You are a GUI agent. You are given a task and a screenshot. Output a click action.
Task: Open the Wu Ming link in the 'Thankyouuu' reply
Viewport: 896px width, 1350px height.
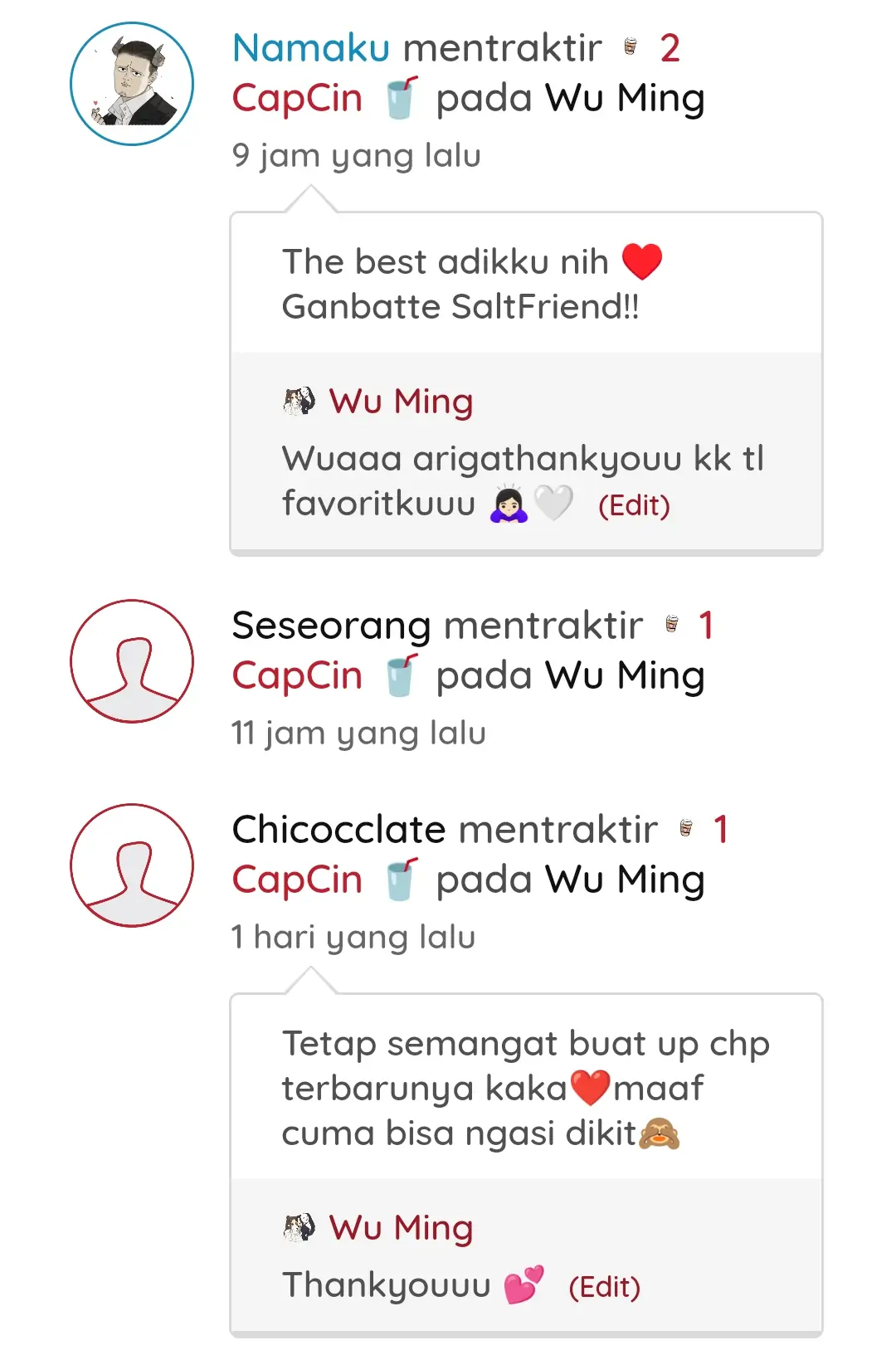(401, 1228)
